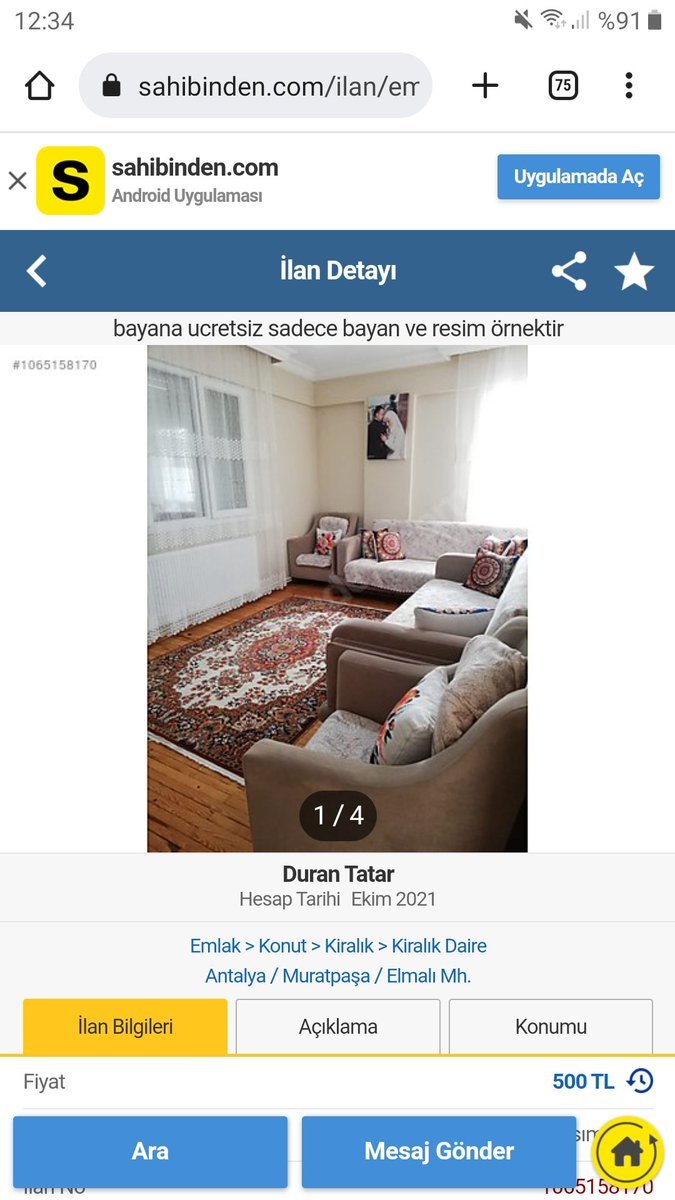Open a new browser tab
This screenshot has width=675, height=1200.
[x=485, y=86]
